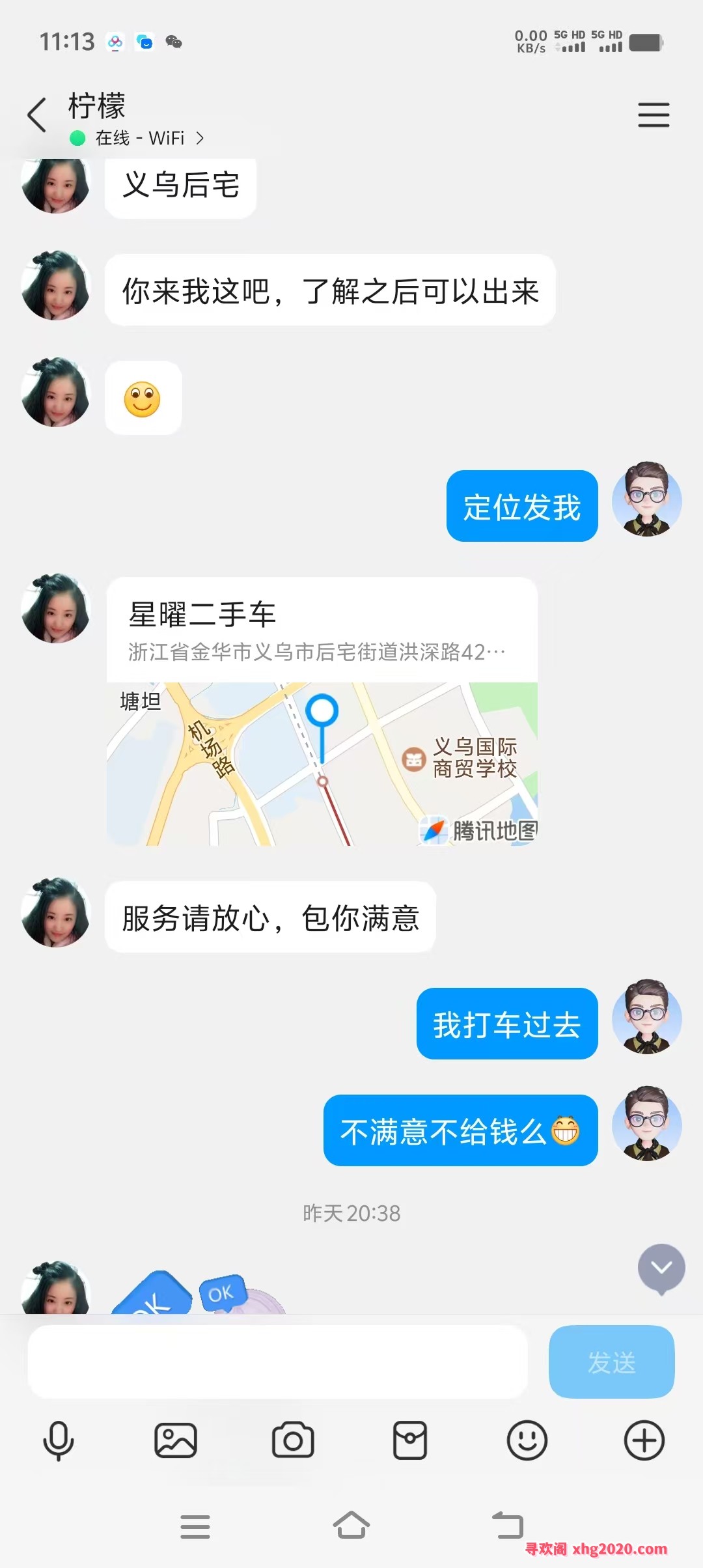View my own avatar next to 定位发我

(646, 499)
